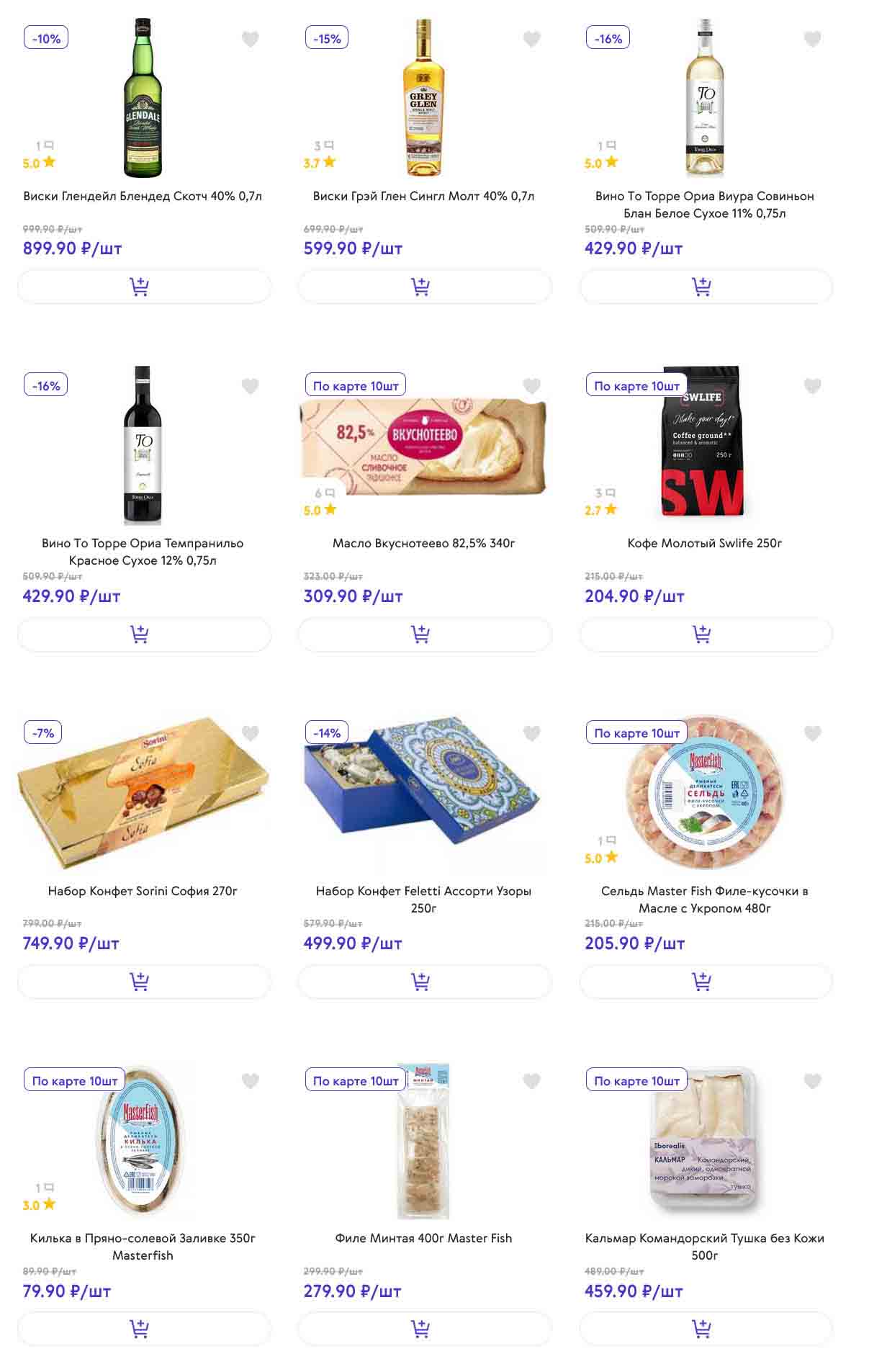The width and height of the screenshot is (887, 1372).
Task: Open the Sorini София candy set product
Action: (143, 891)
